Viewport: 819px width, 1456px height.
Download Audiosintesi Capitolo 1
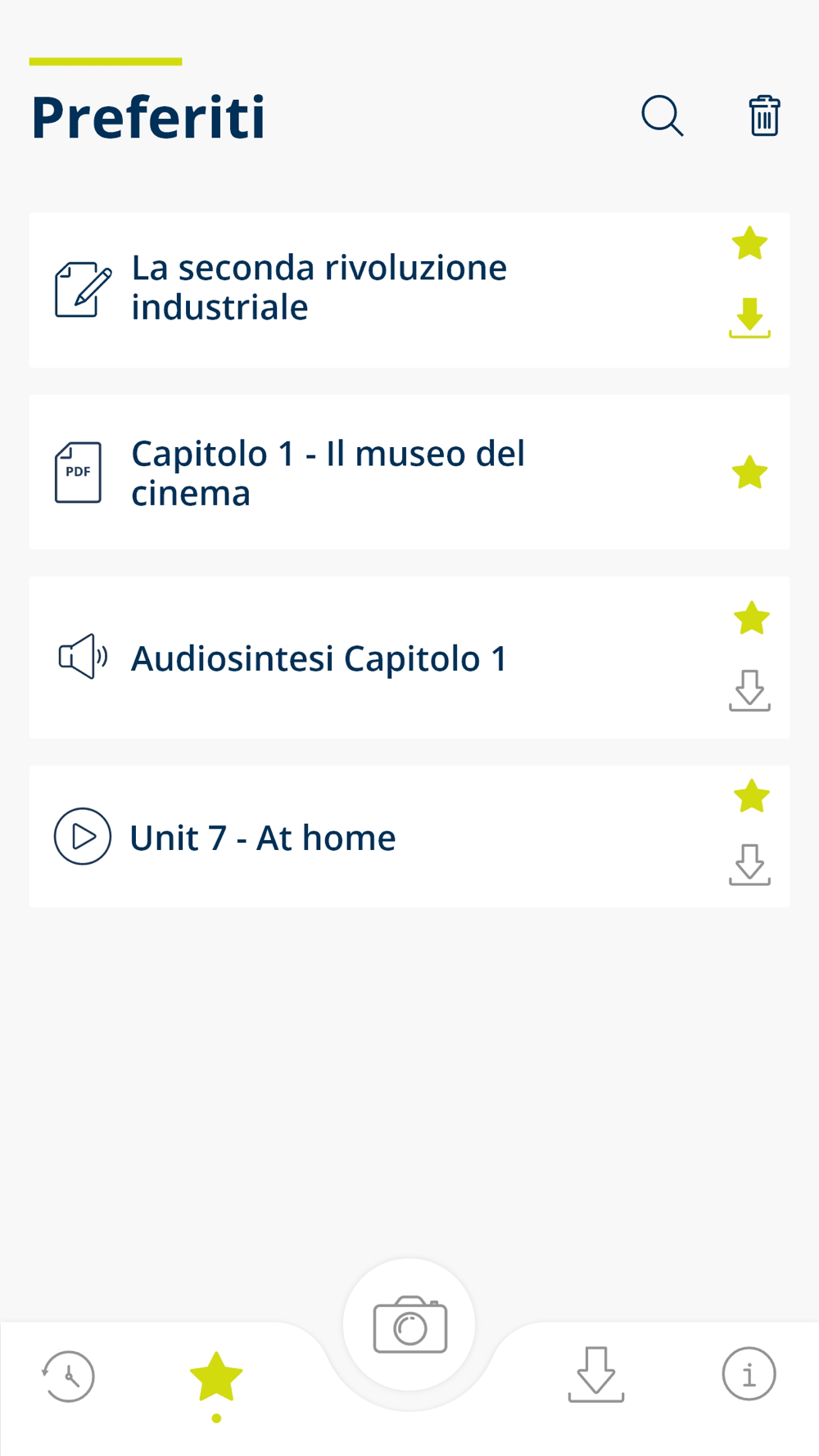(x=749, y=690)
